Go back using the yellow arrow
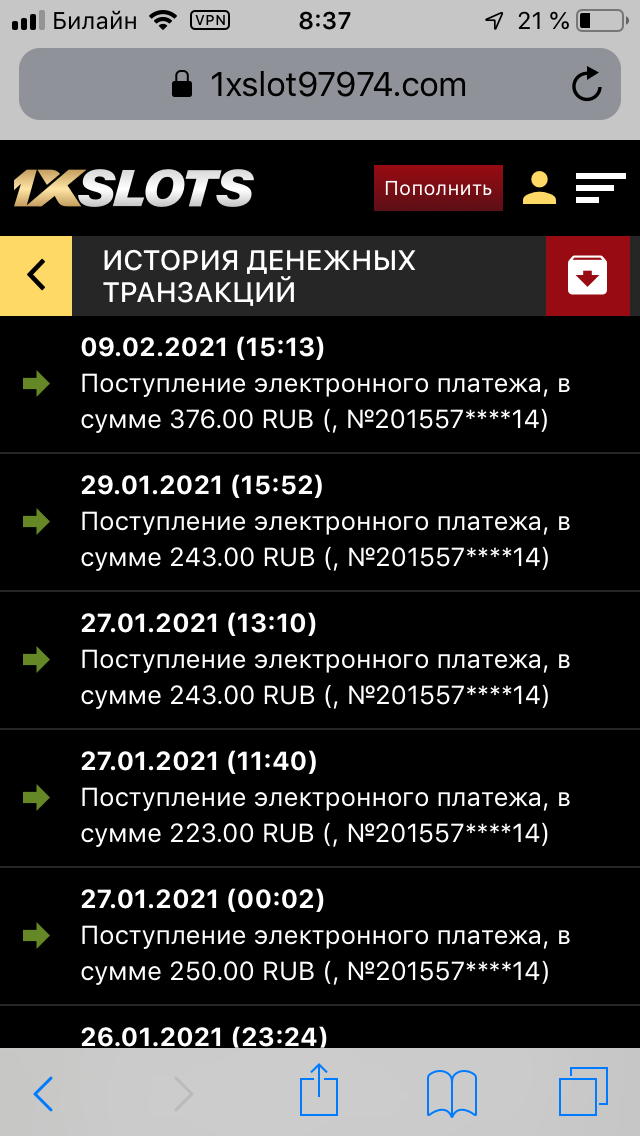 click(x=36, y=275)
